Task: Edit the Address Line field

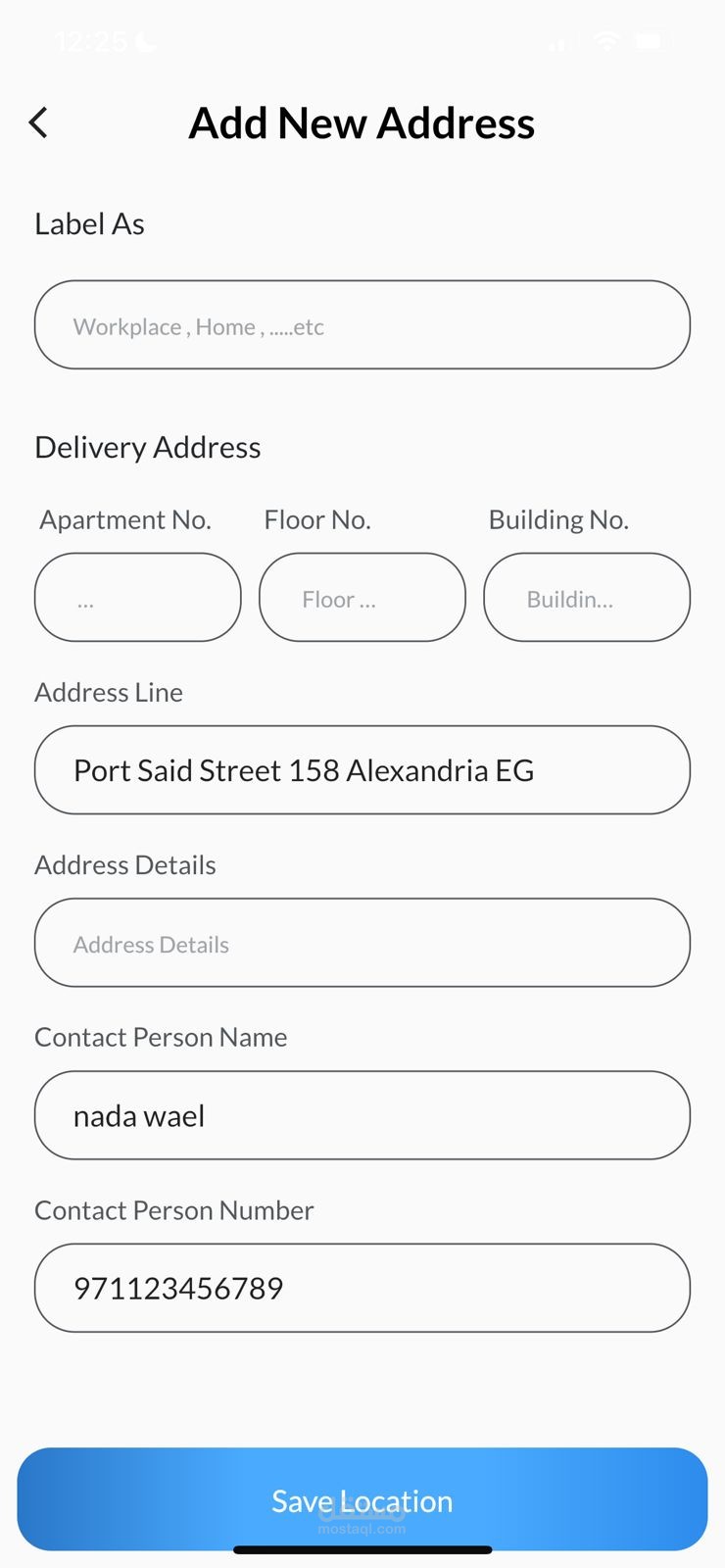Action: tap(362, 769)
